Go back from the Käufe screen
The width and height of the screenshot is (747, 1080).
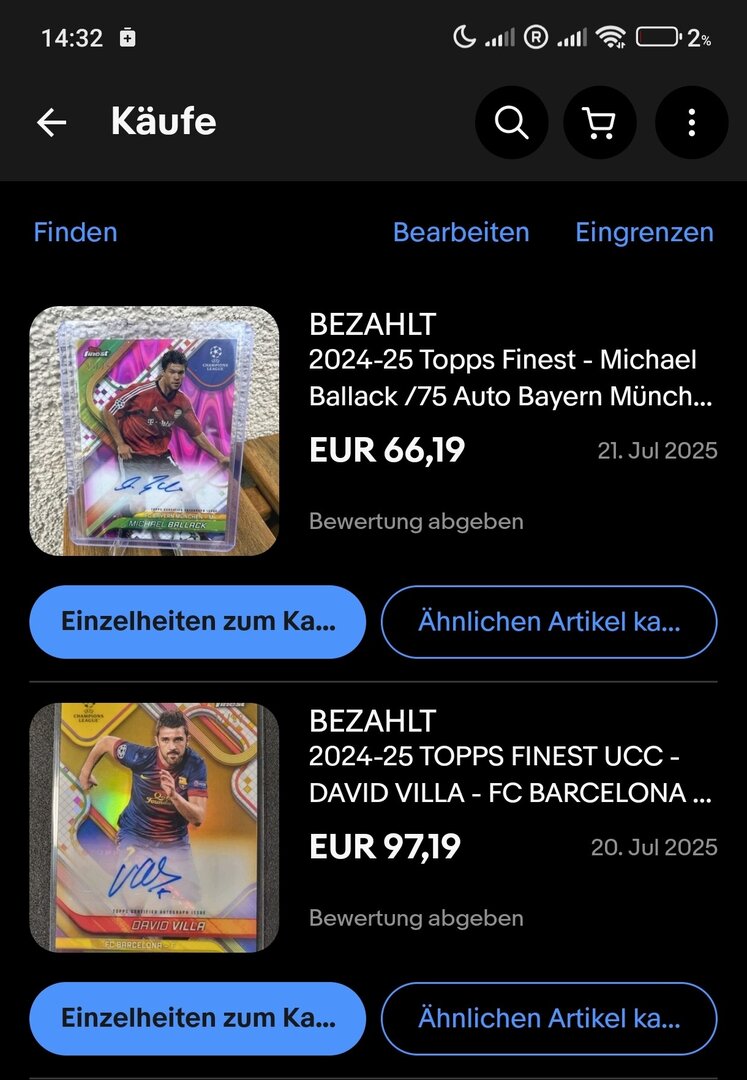pyautogui.click(x=51, y=123)
